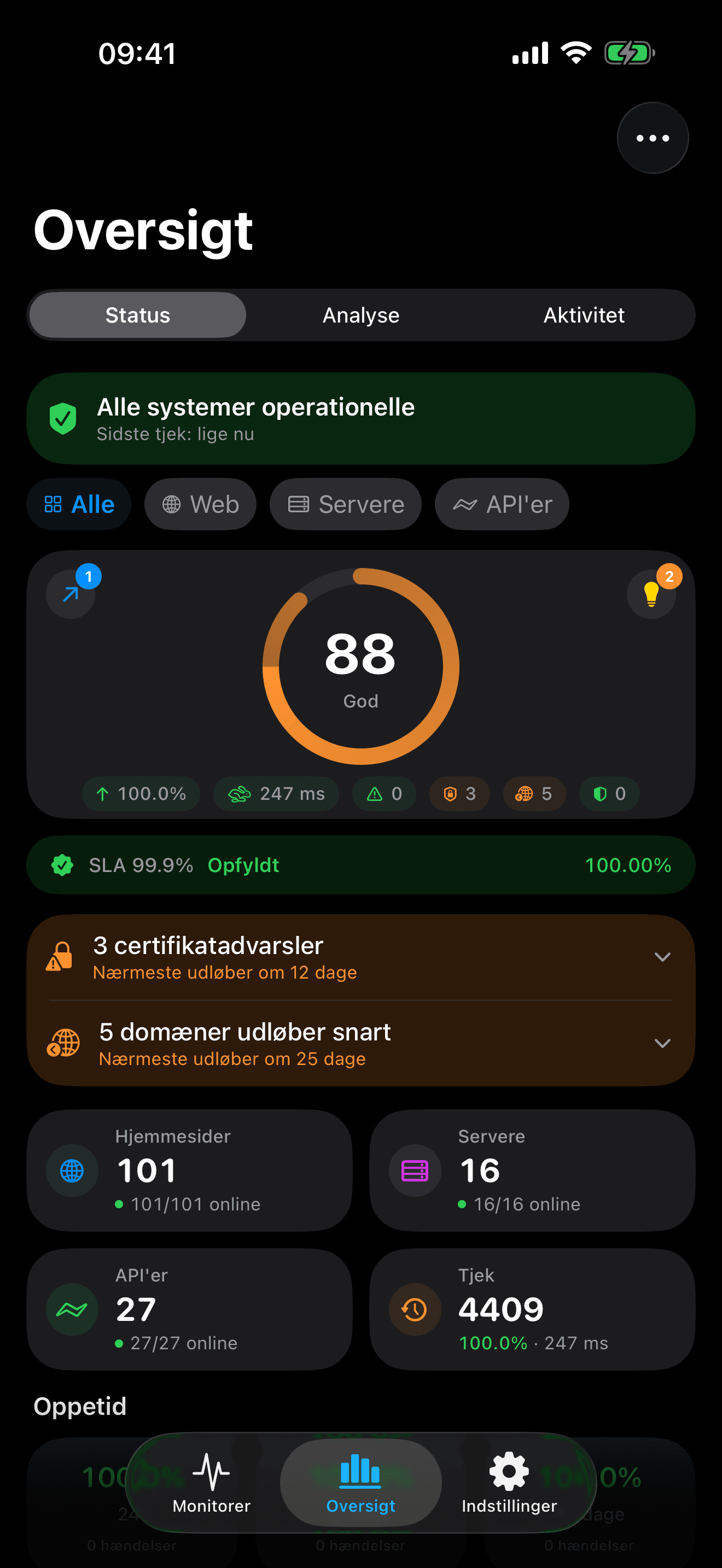722x1568 pixels.
Task: Open the Tjek card showing 4409
Action: (x=532, y=1309)
